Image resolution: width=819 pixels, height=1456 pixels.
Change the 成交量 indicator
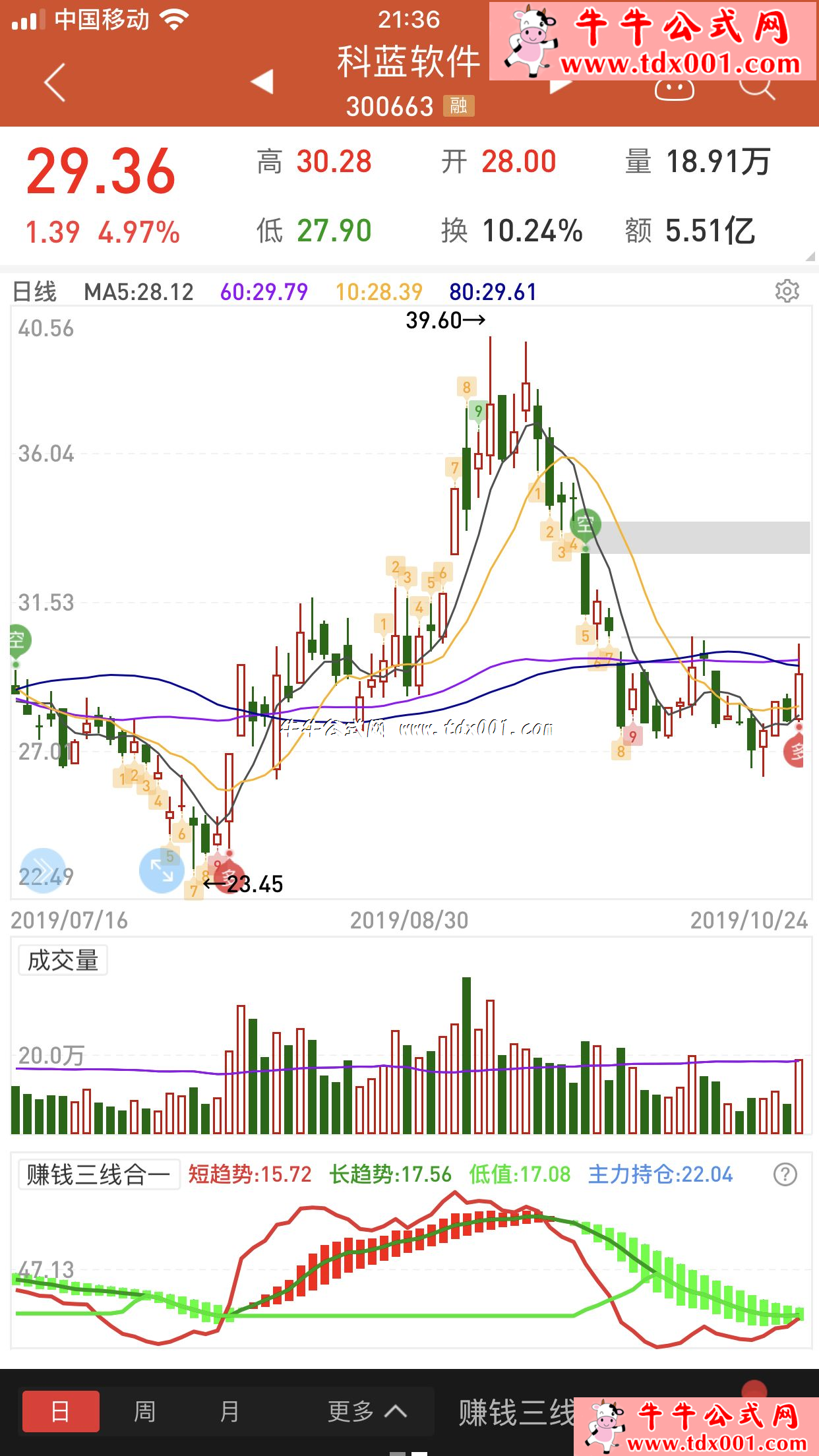pos(63,961)
